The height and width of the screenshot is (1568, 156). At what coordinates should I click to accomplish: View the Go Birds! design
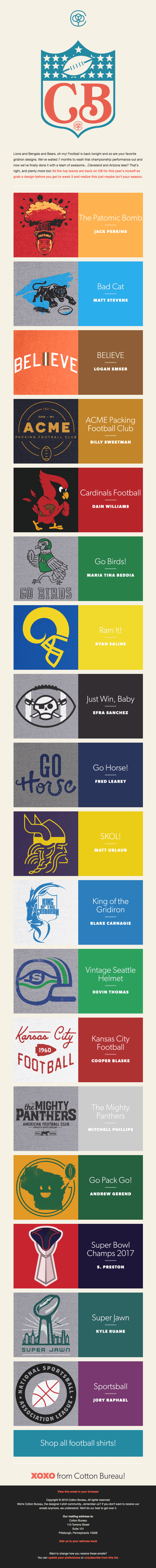tap(78, 568)
